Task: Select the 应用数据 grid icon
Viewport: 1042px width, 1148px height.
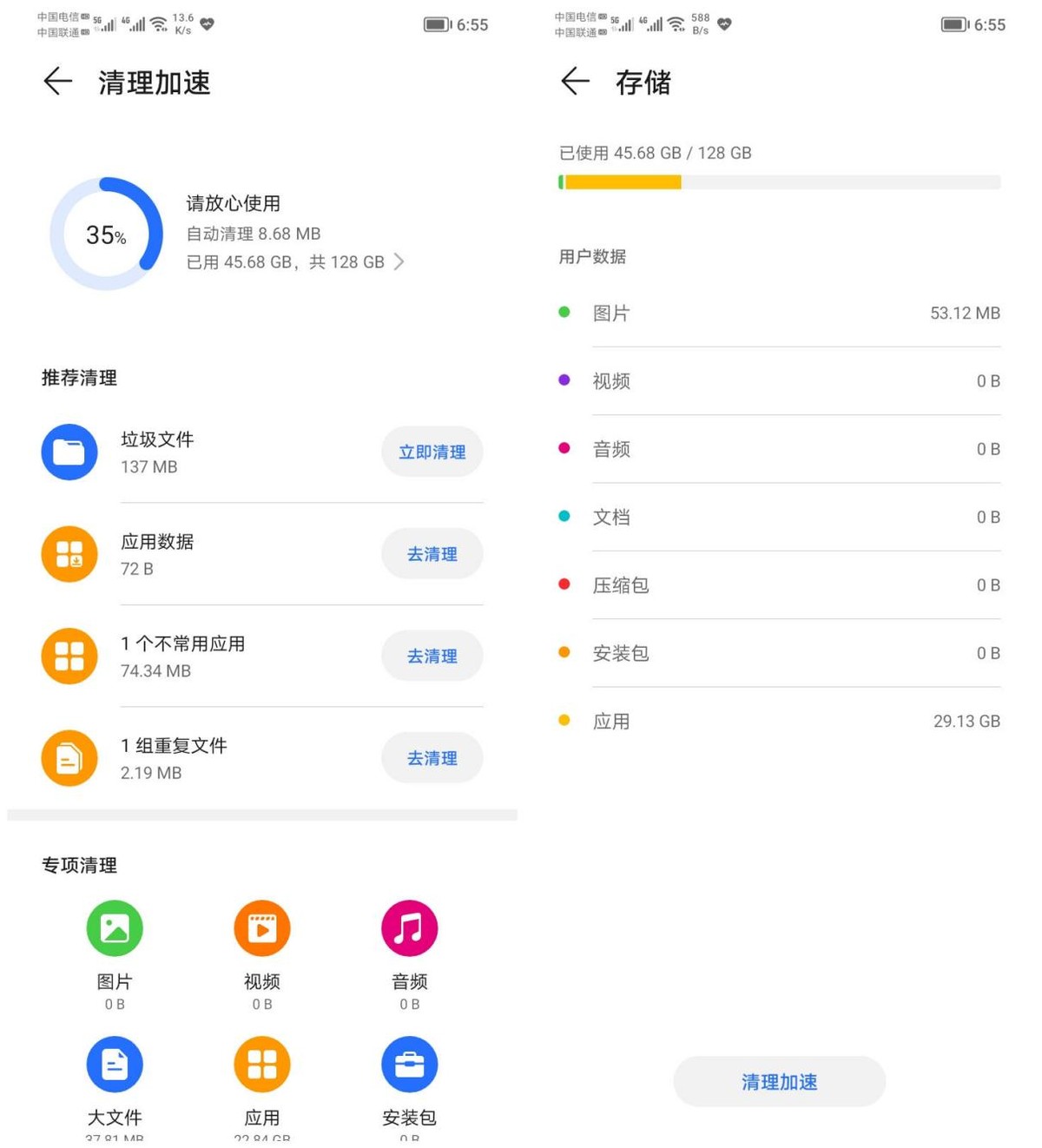Action: (x=69, y=553)
